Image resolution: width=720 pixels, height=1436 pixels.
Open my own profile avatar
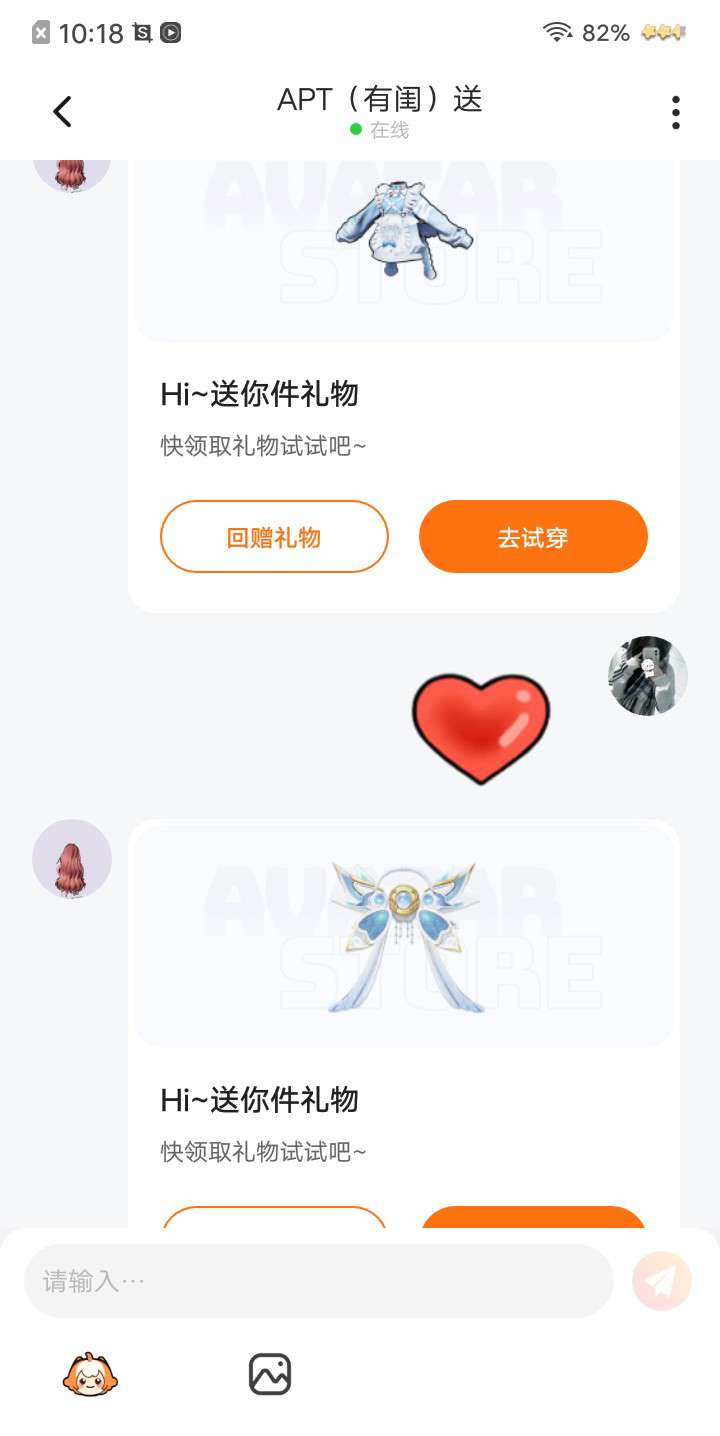(x=648, y=675)
